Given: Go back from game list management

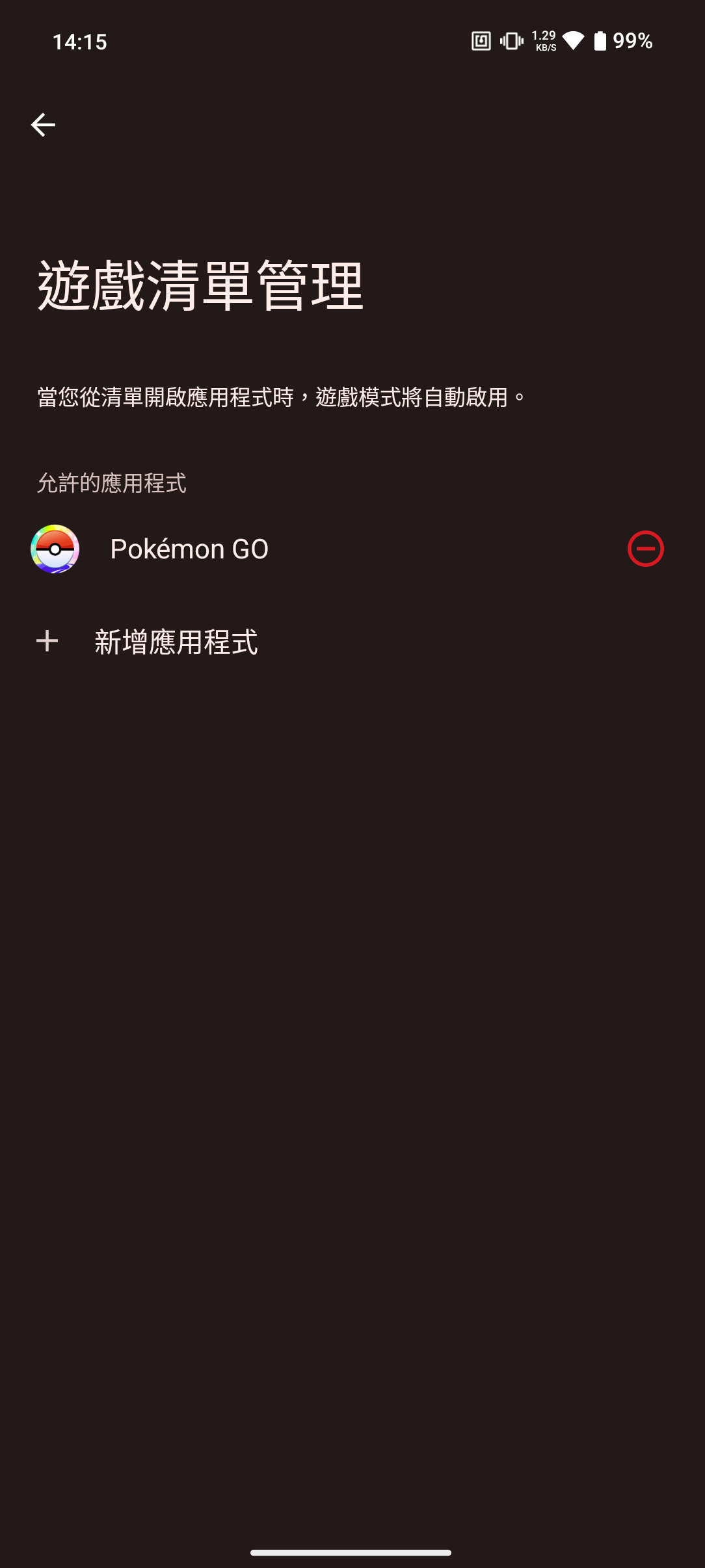Looking at the screenshot, I should (43, 125).
